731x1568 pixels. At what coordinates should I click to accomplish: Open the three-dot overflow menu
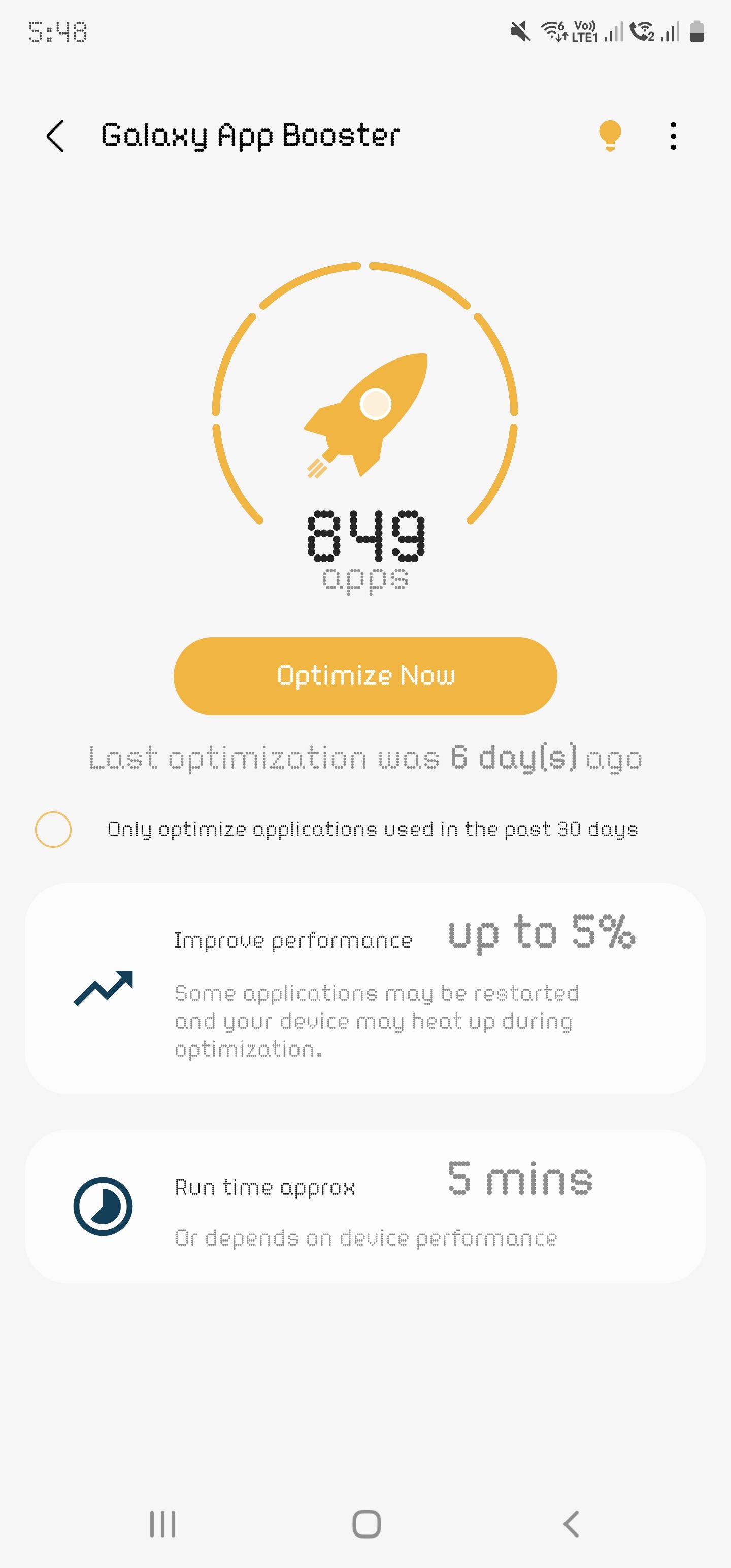click(673, 136)
